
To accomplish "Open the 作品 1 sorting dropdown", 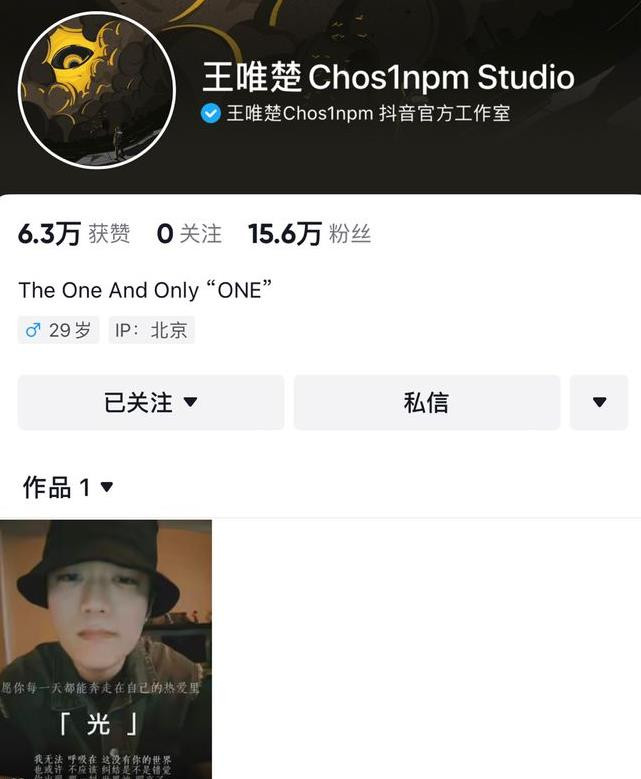I will [69, 487].
